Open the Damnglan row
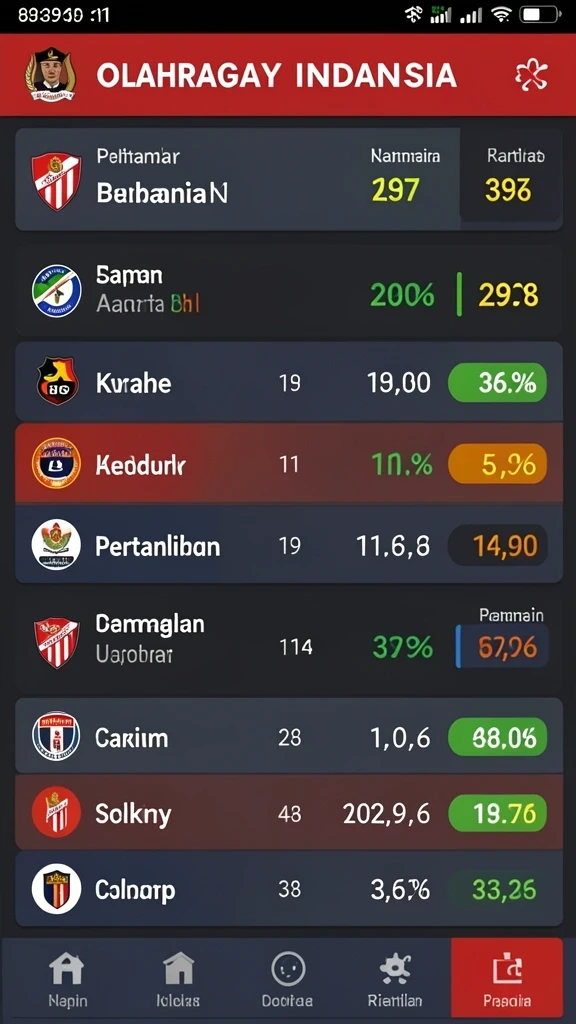 [x=289, y=641]
